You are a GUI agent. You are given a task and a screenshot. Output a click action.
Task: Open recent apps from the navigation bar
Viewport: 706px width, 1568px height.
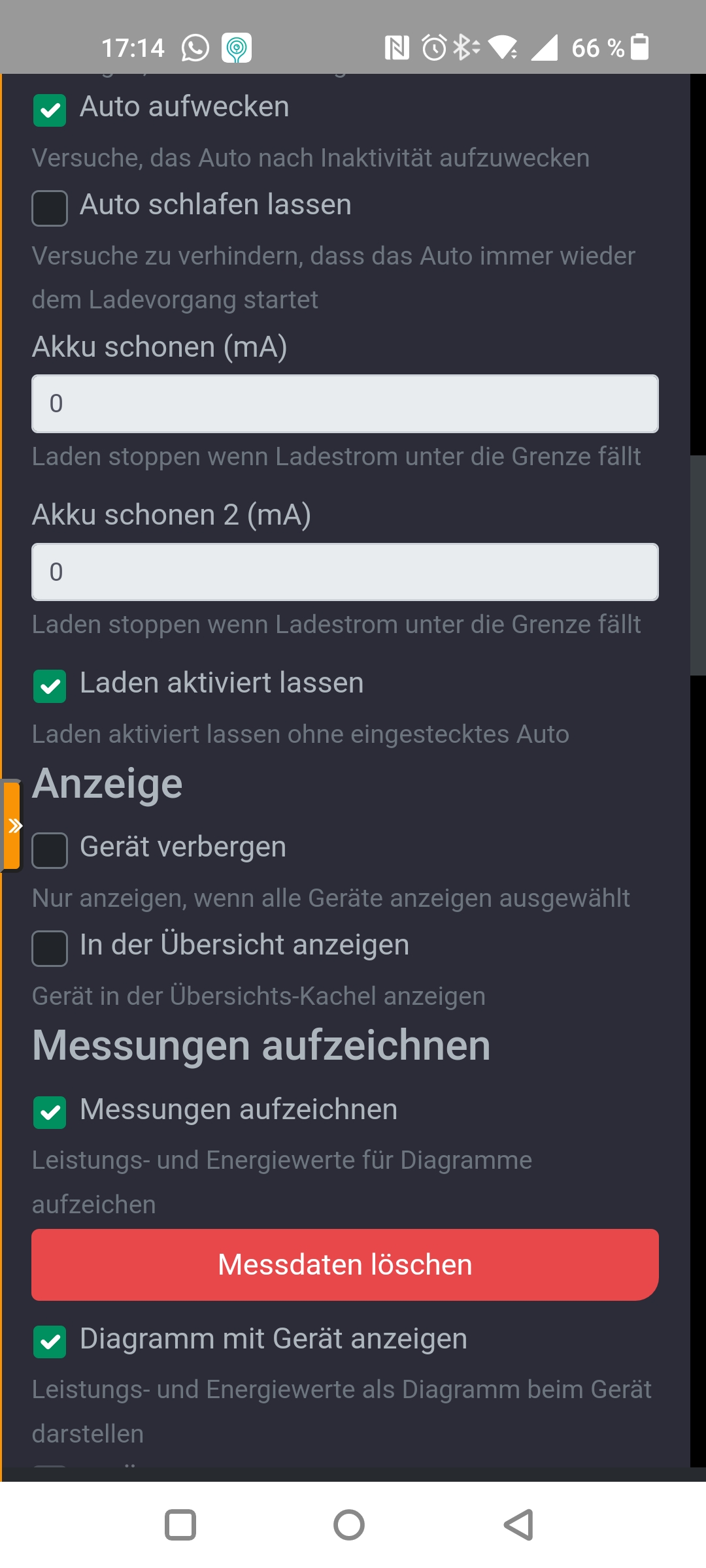click(x=180, y=1525)
